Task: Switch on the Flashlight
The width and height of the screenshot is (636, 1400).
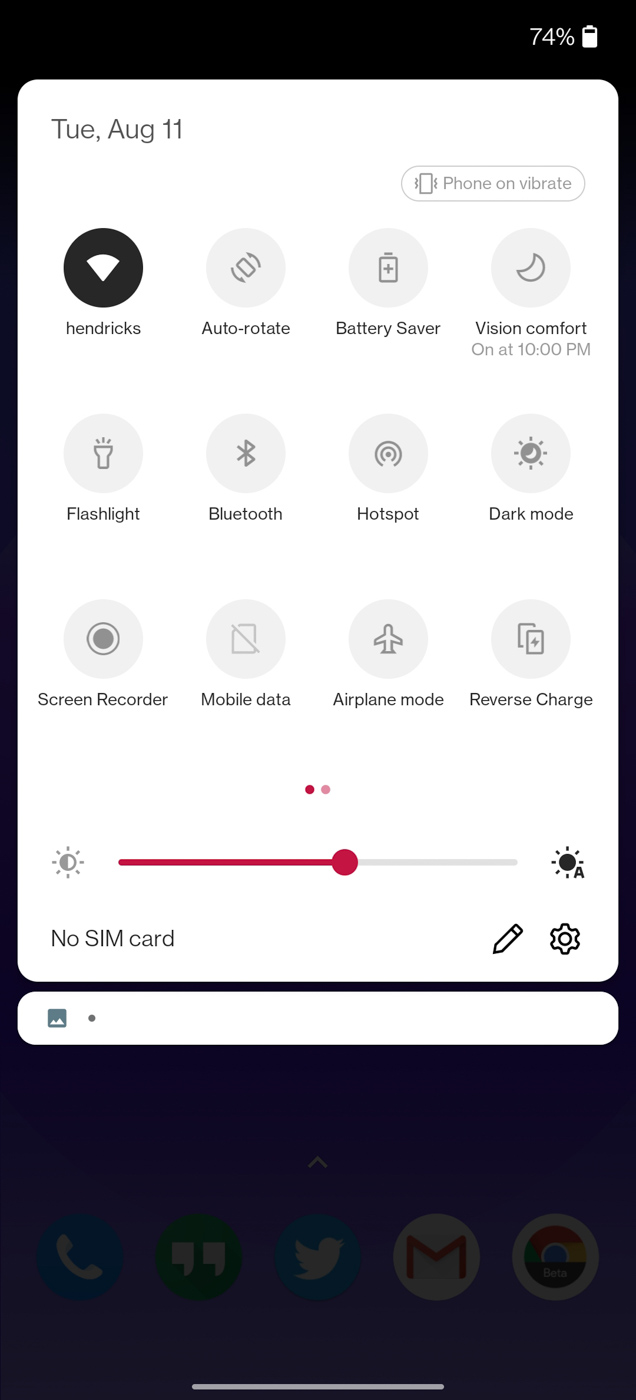Action: coord(103,453)
